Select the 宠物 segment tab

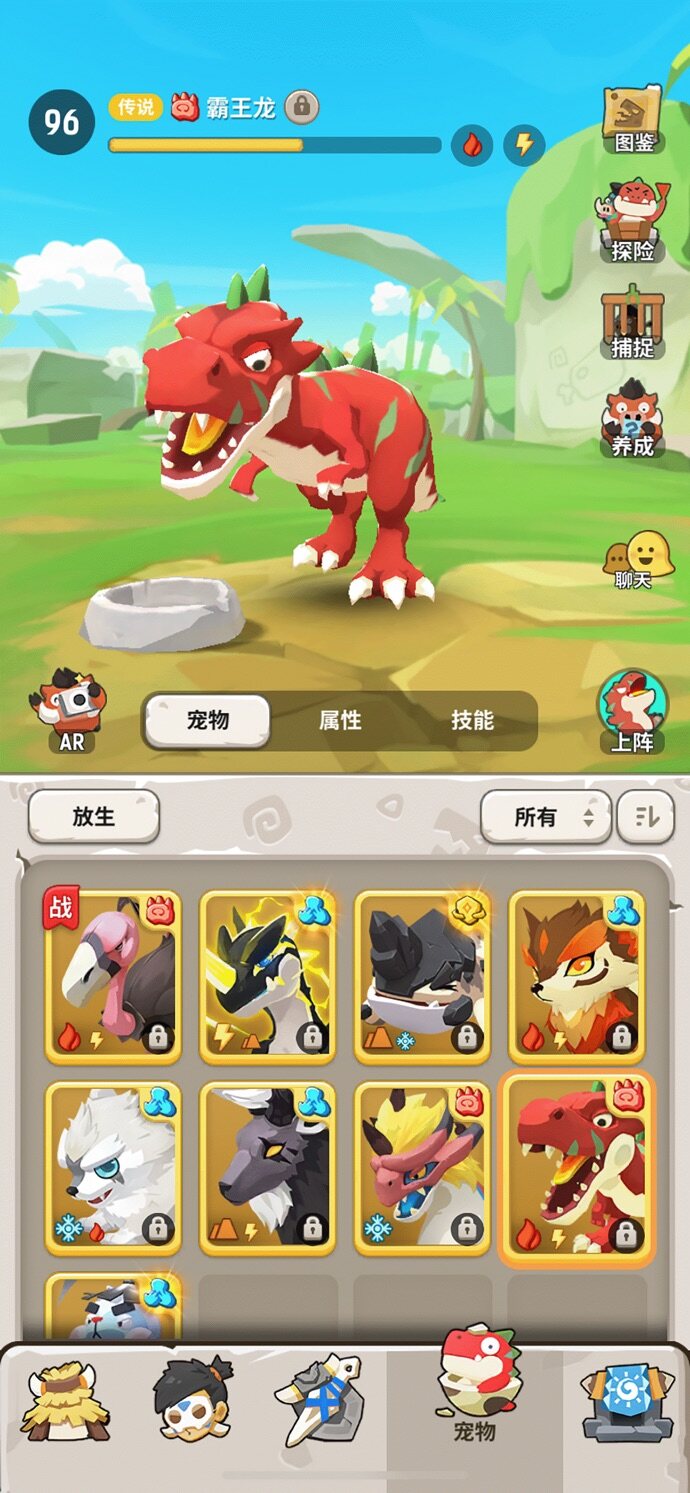[208, 720]
